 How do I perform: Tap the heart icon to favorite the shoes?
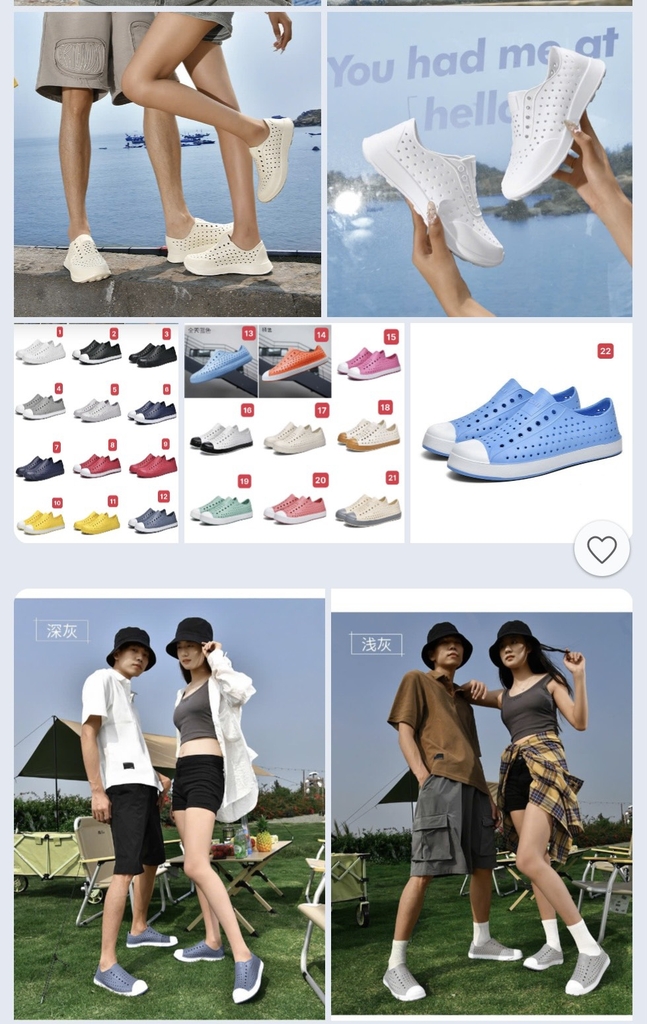tap(601, 548)
